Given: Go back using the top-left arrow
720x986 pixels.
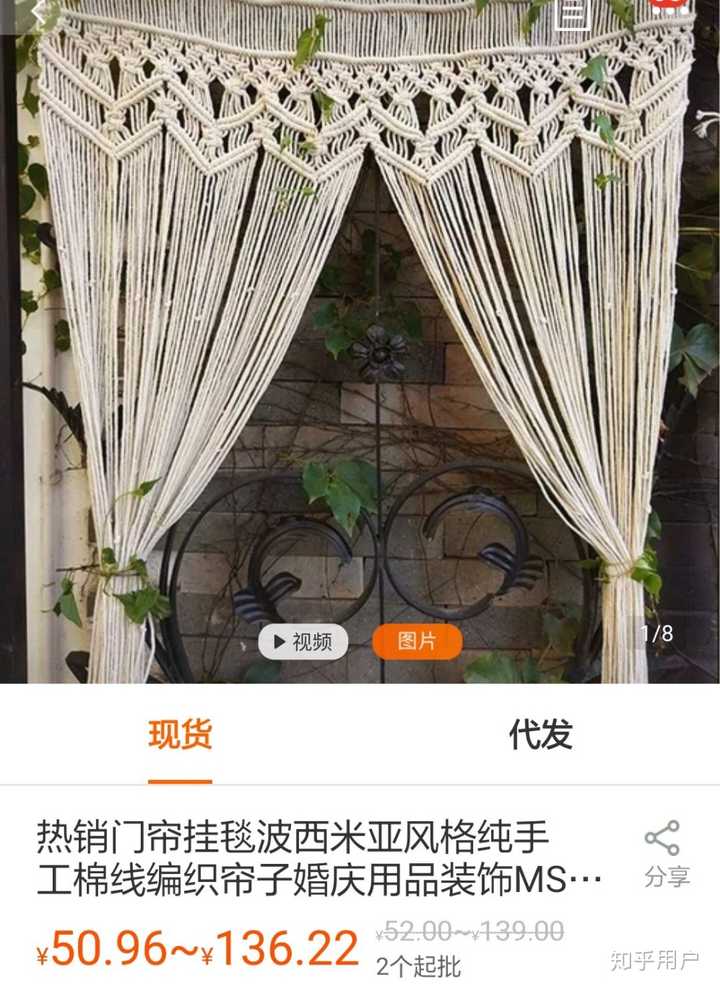Looking at the screenshot, I should click(x=40, y=12).
